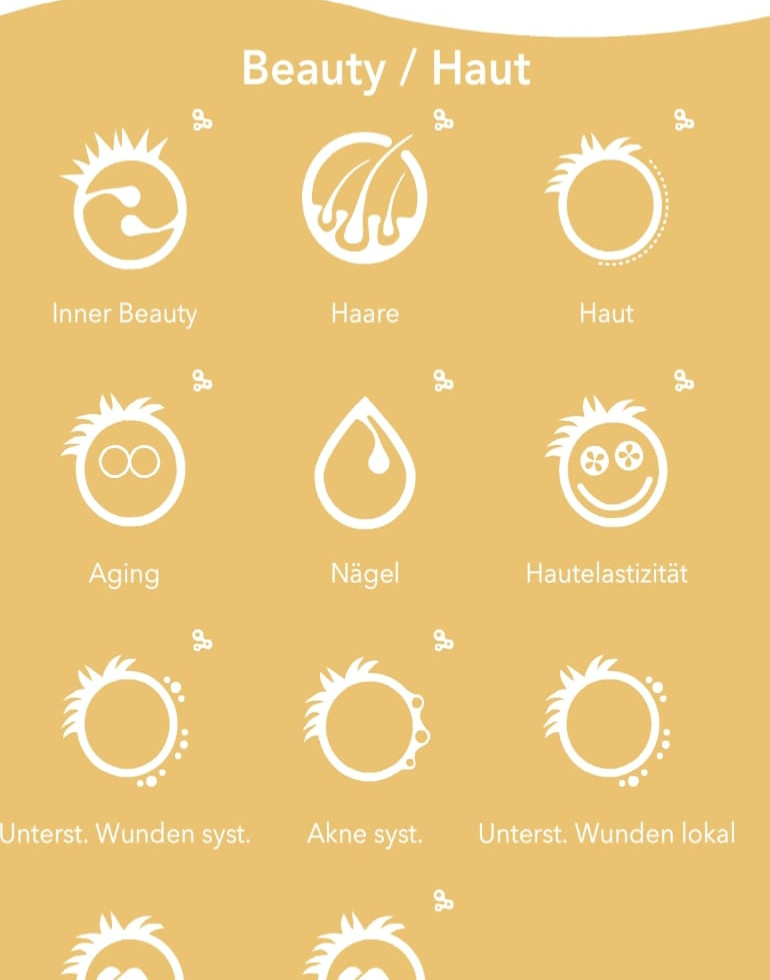Tap the Akne syst. category

click(x=365, y=724)
